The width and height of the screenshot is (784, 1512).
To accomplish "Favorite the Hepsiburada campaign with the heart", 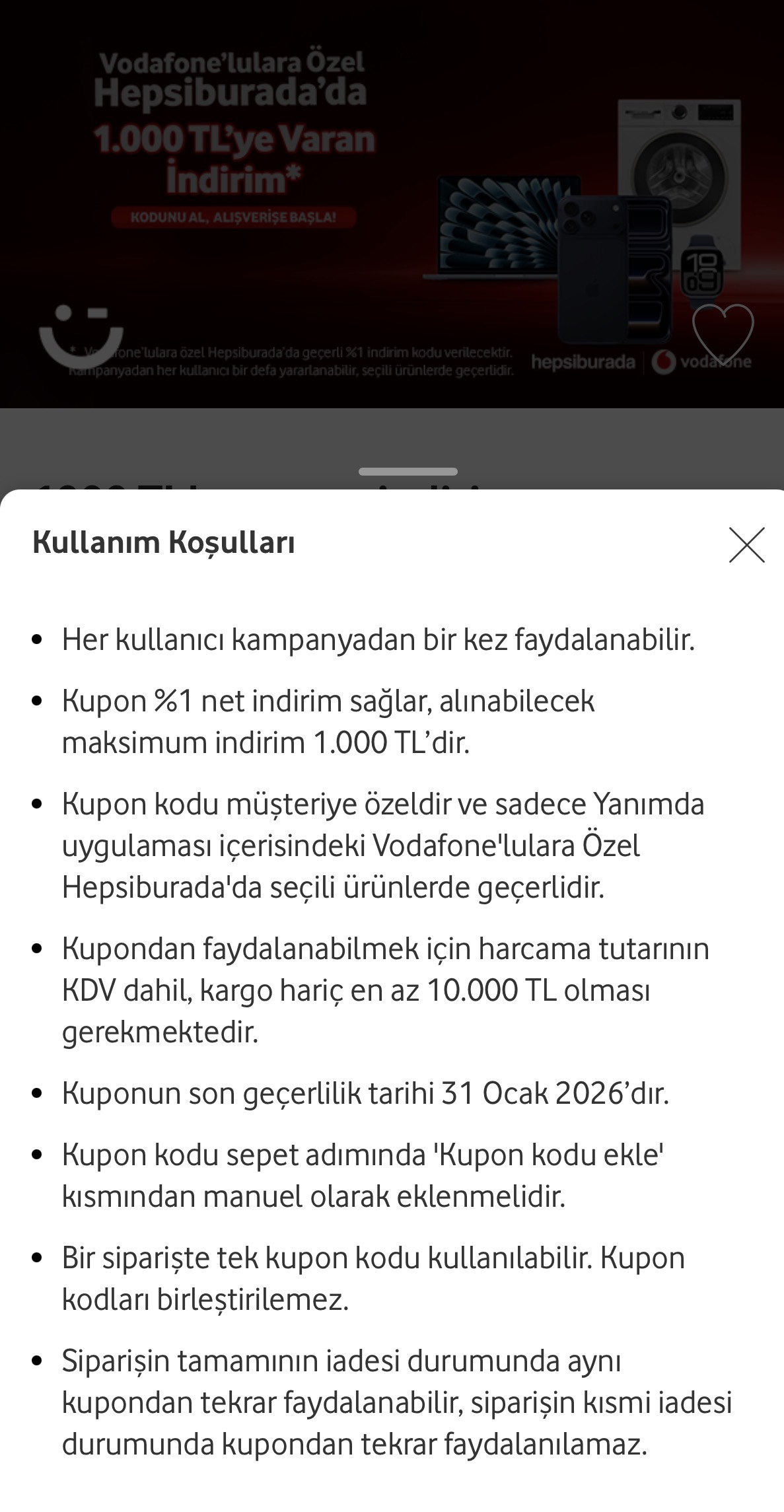I will point(723,334).
